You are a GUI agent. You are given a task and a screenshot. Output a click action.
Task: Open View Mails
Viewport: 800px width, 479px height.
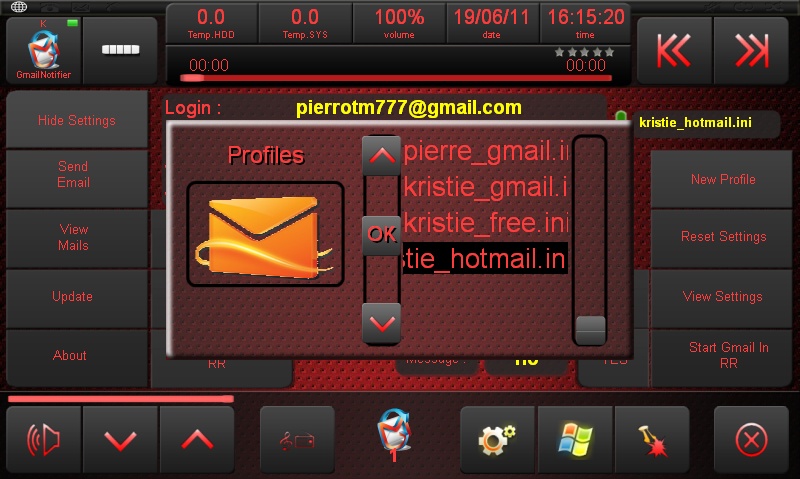[73, 237]
